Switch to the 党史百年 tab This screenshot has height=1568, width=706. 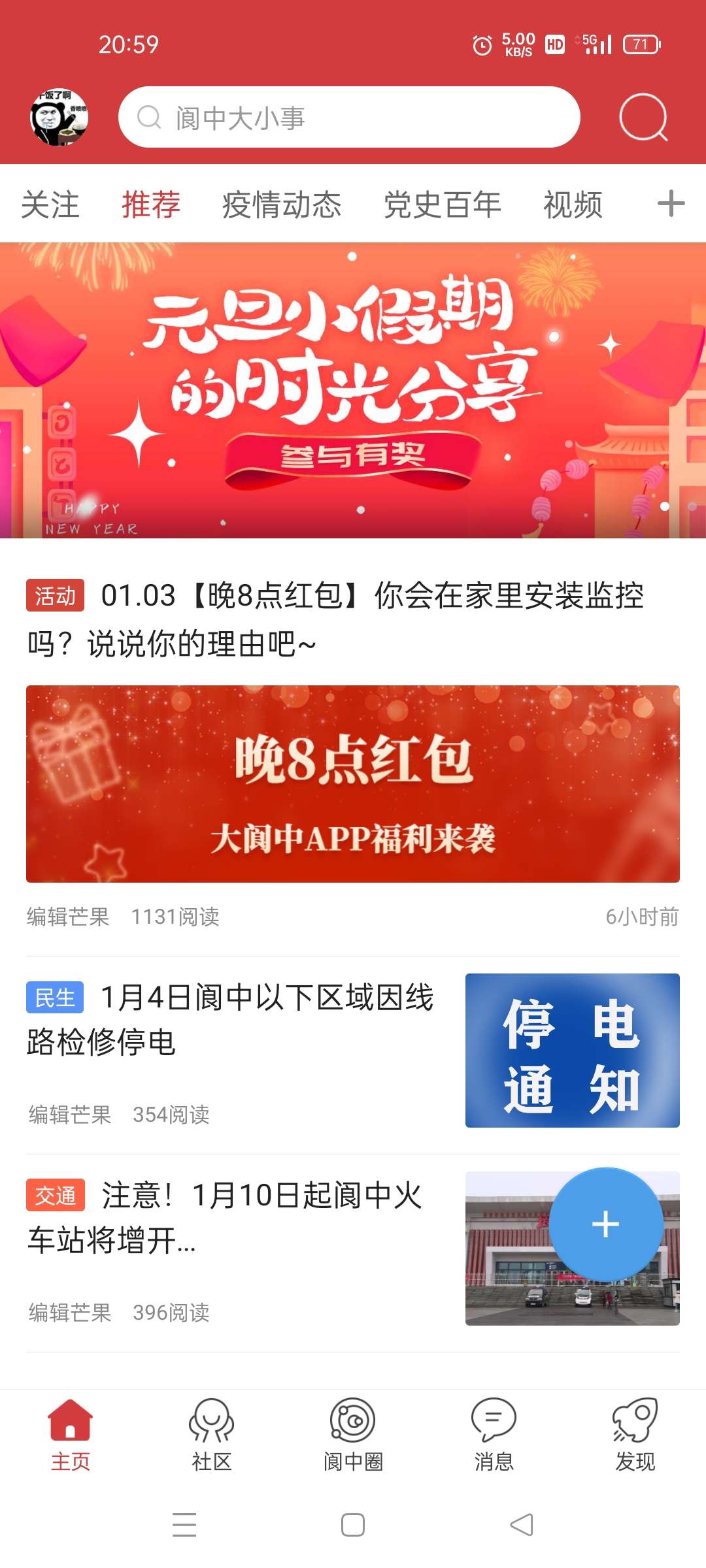tap(443, 204)
